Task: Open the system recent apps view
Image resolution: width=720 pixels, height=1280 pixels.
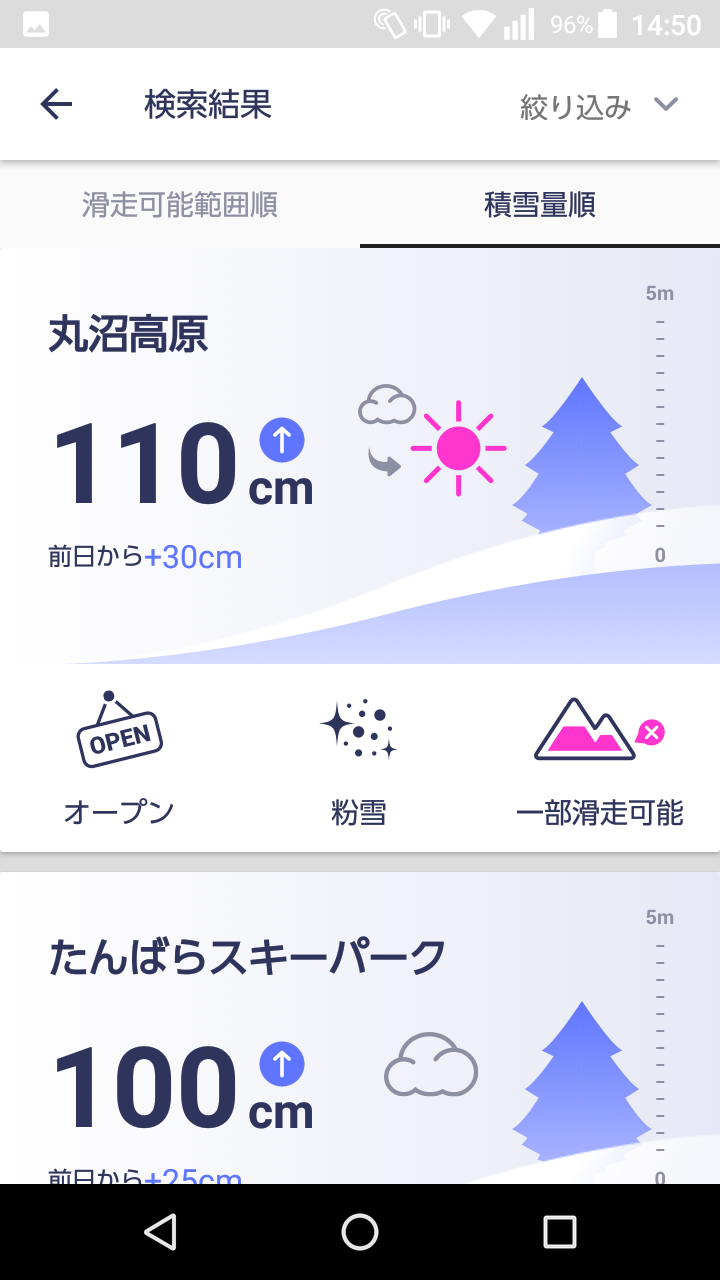Action: coord(560,1232)
